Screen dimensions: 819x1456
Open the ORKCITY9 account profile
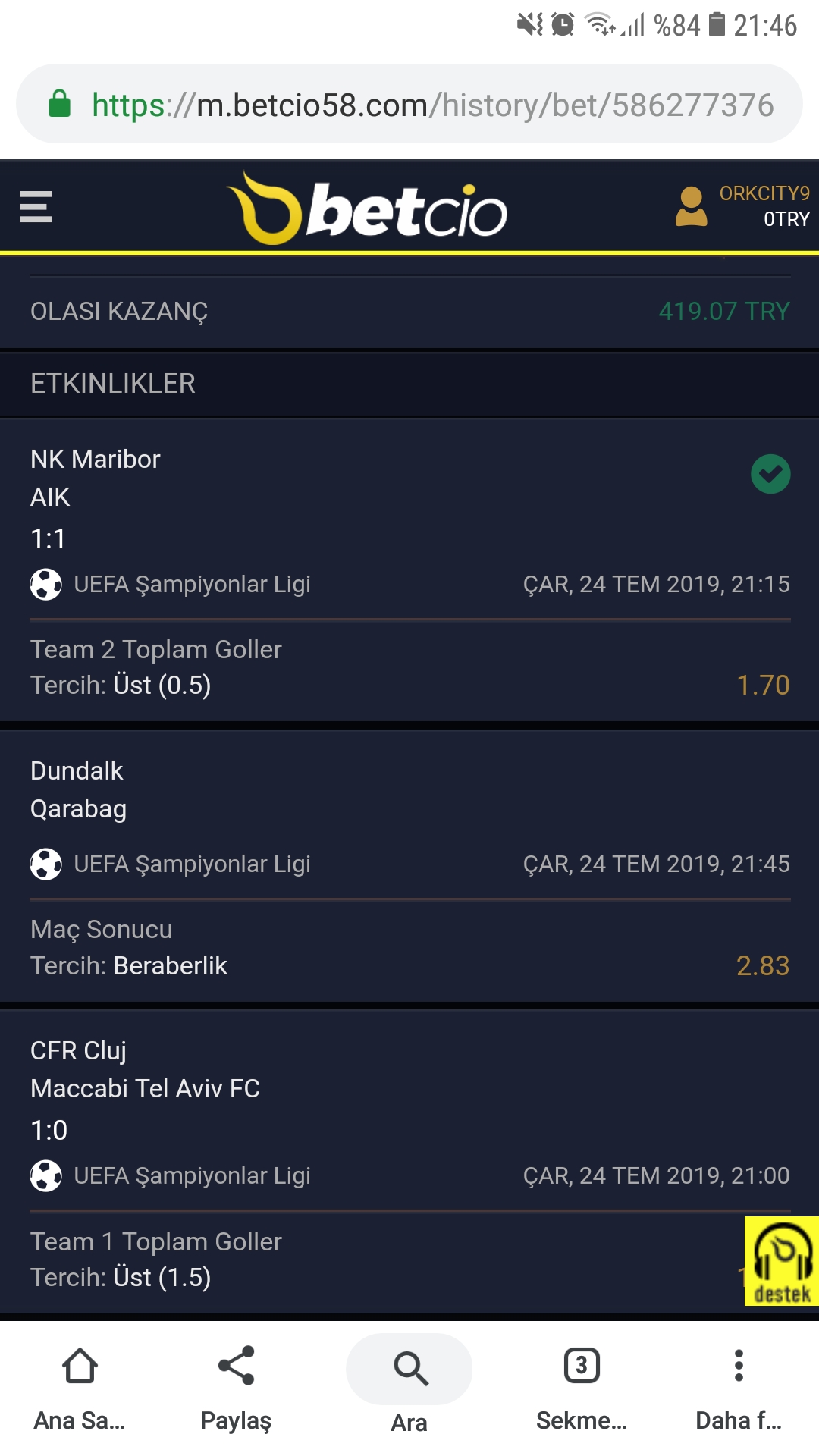(742, 206)
